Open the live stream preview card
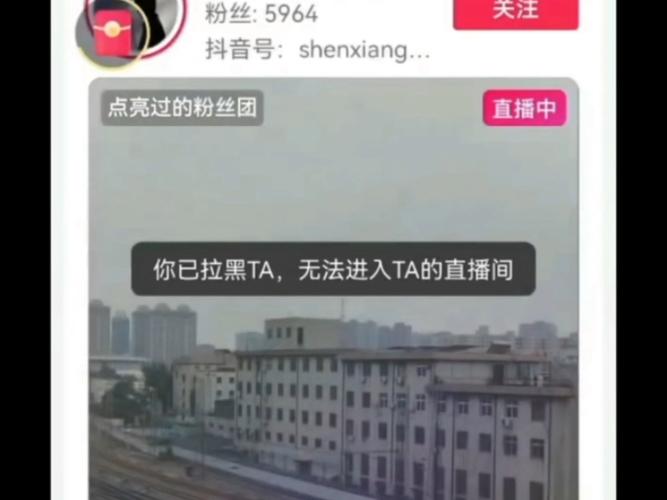The width and height of the screenshot is (667, 500). point(333,380)
